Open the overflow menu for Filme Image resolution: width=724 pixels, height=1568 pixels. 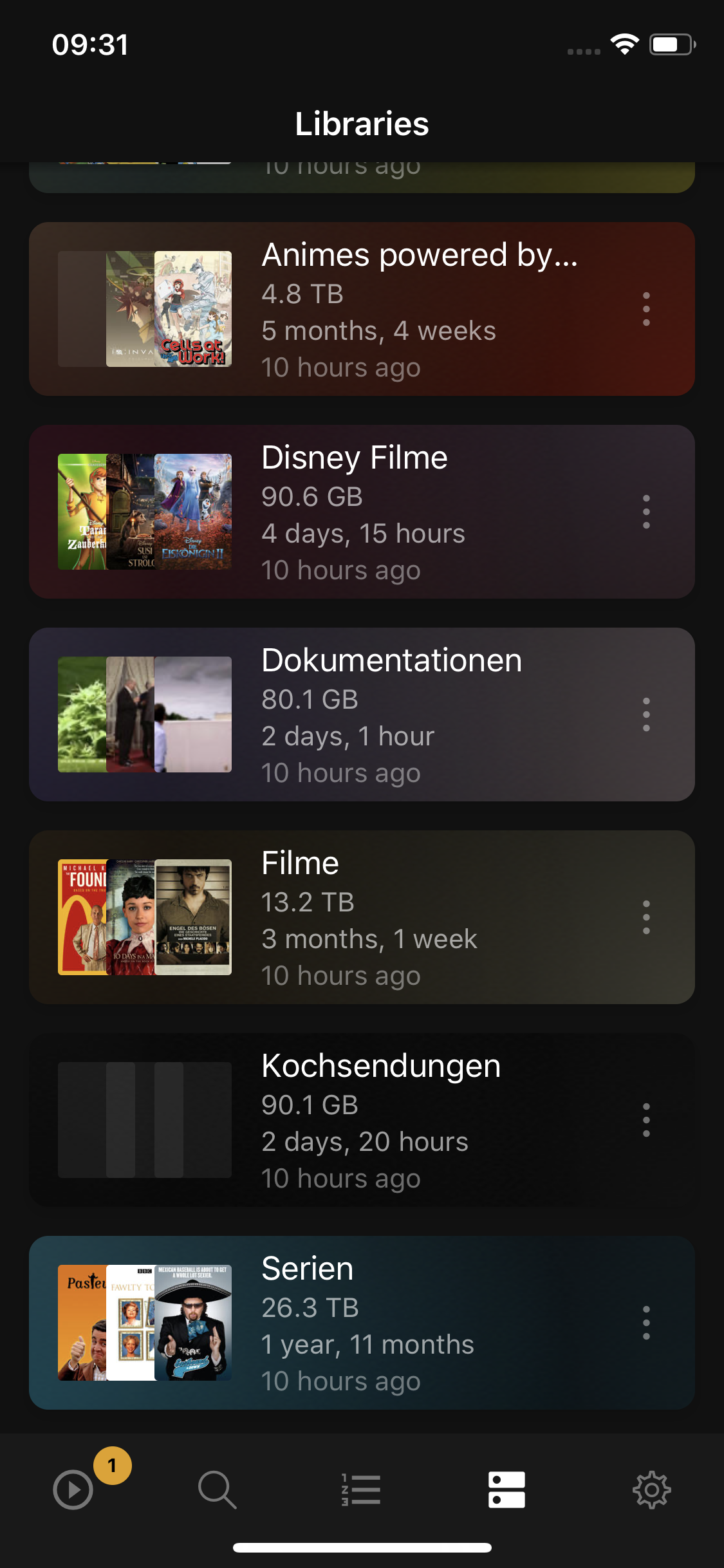(646, 917)
